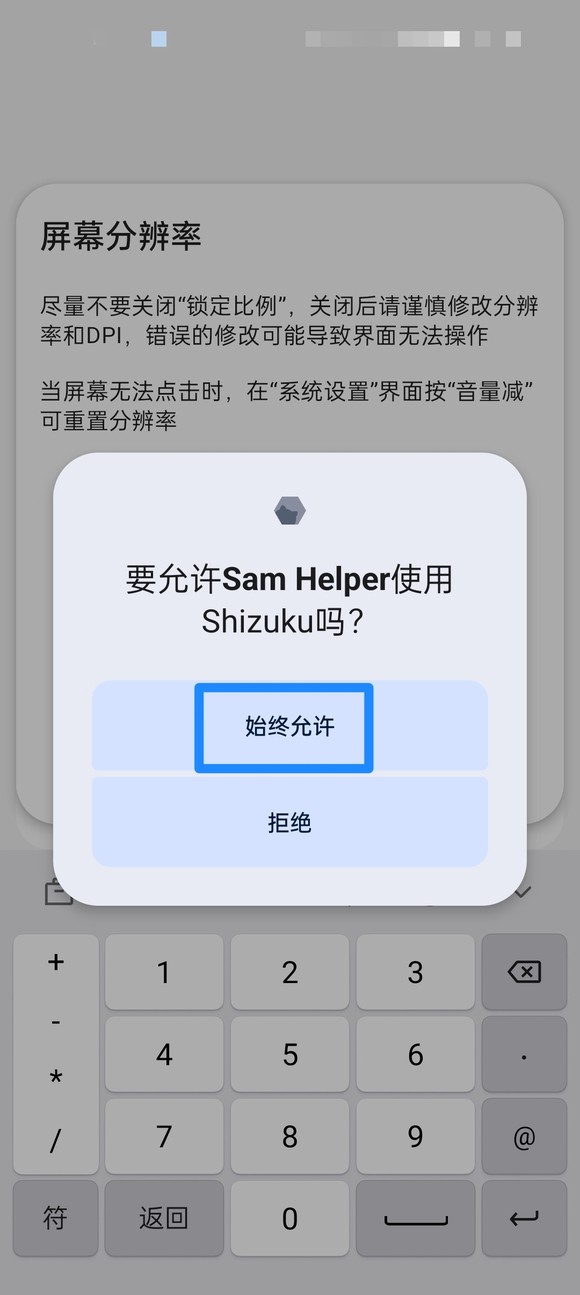Hit the backspace key on the keyboard
Image resolution: width=580 pixels, height=1295 pixels.
click(524, 972)
